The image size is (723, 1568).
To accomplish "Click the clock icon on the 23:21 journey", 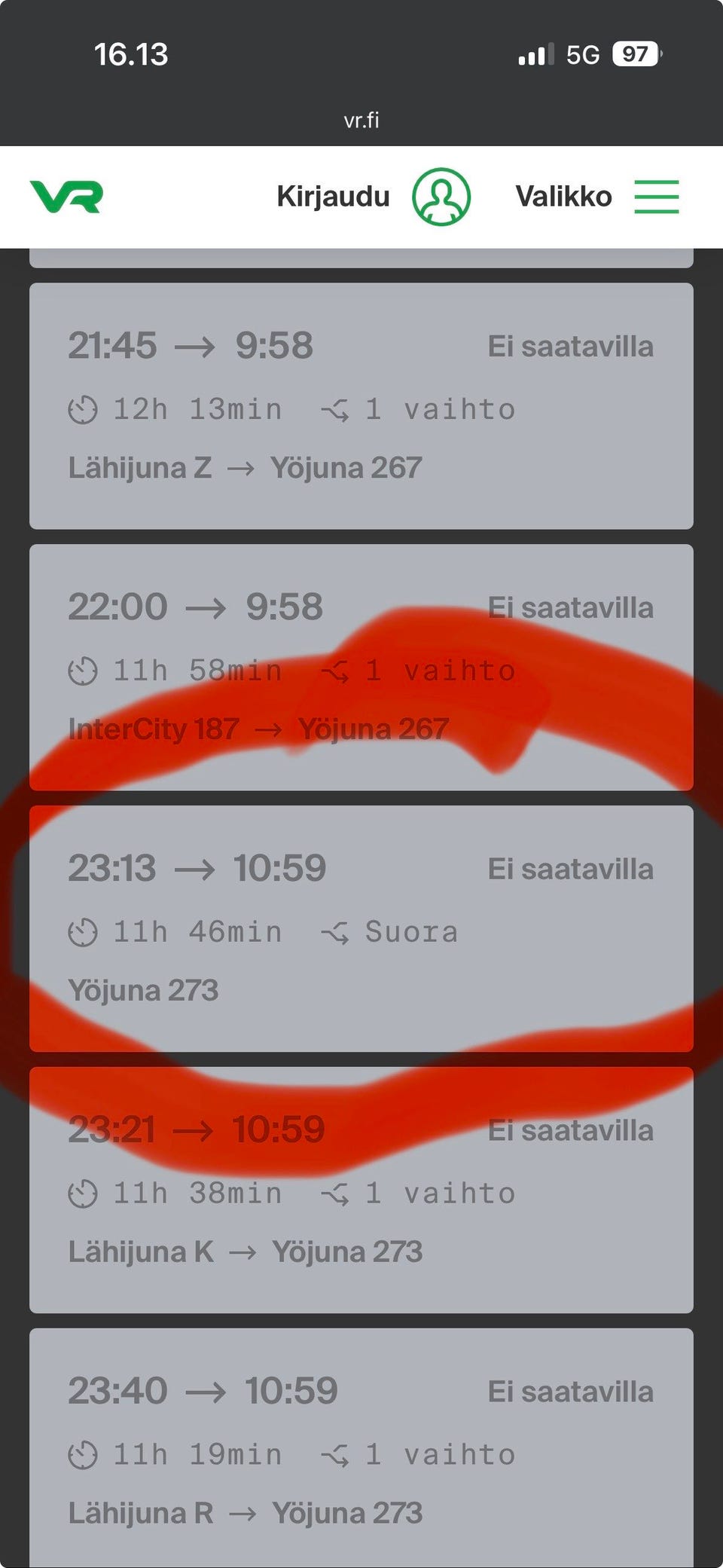I will [x=83, y=1193].
